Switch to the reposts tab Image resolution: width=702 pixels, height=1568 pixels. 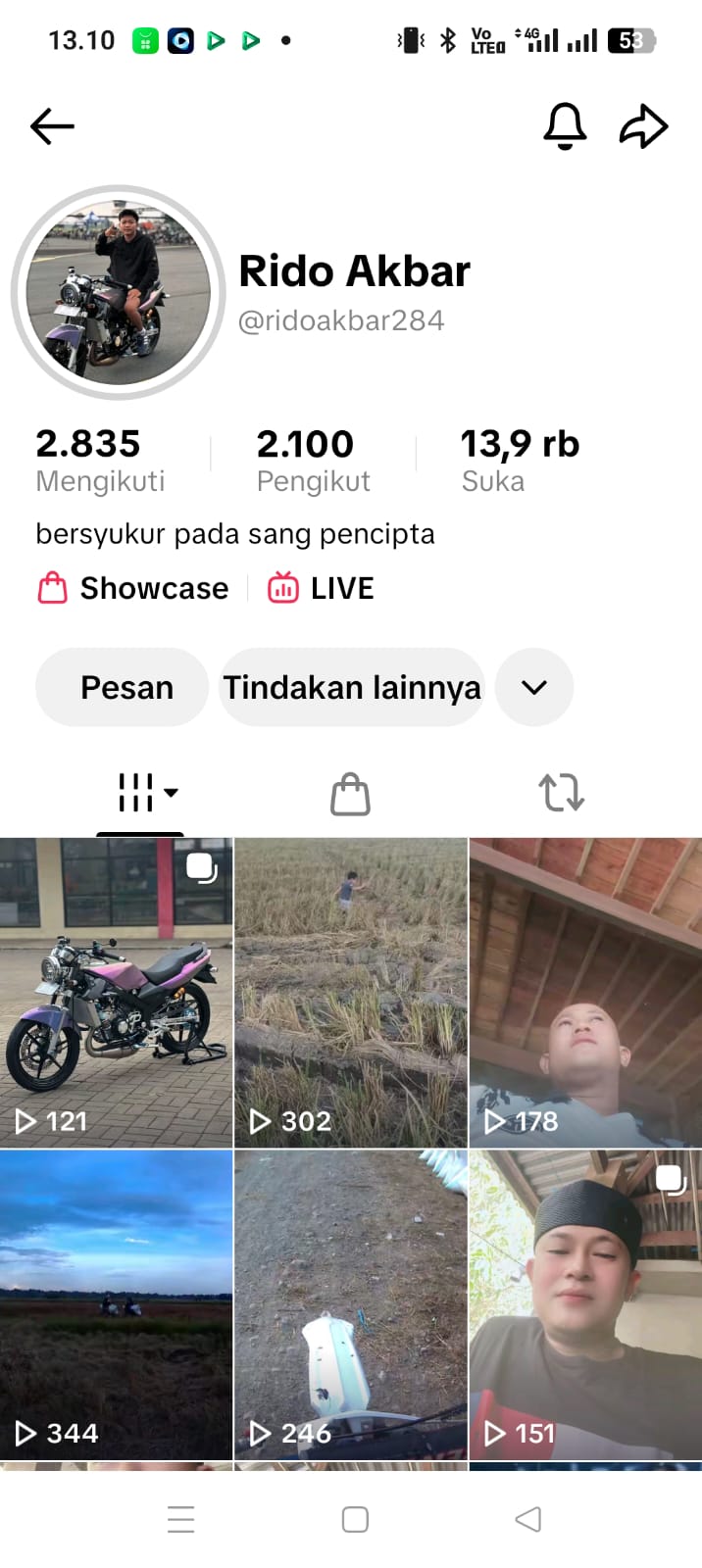(561, 793)
